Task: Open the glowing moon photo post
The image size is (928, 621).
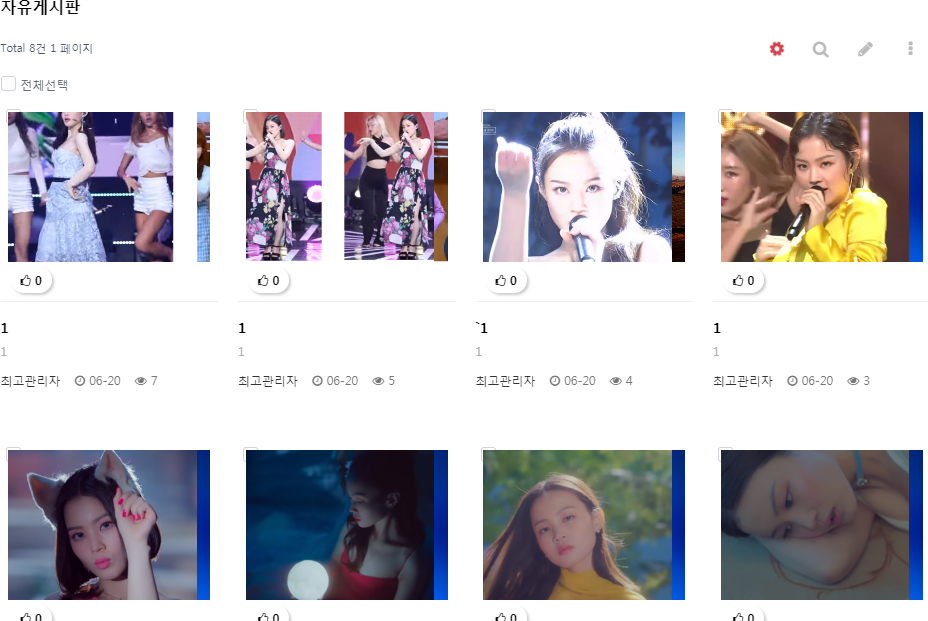Action: point(346,525)
